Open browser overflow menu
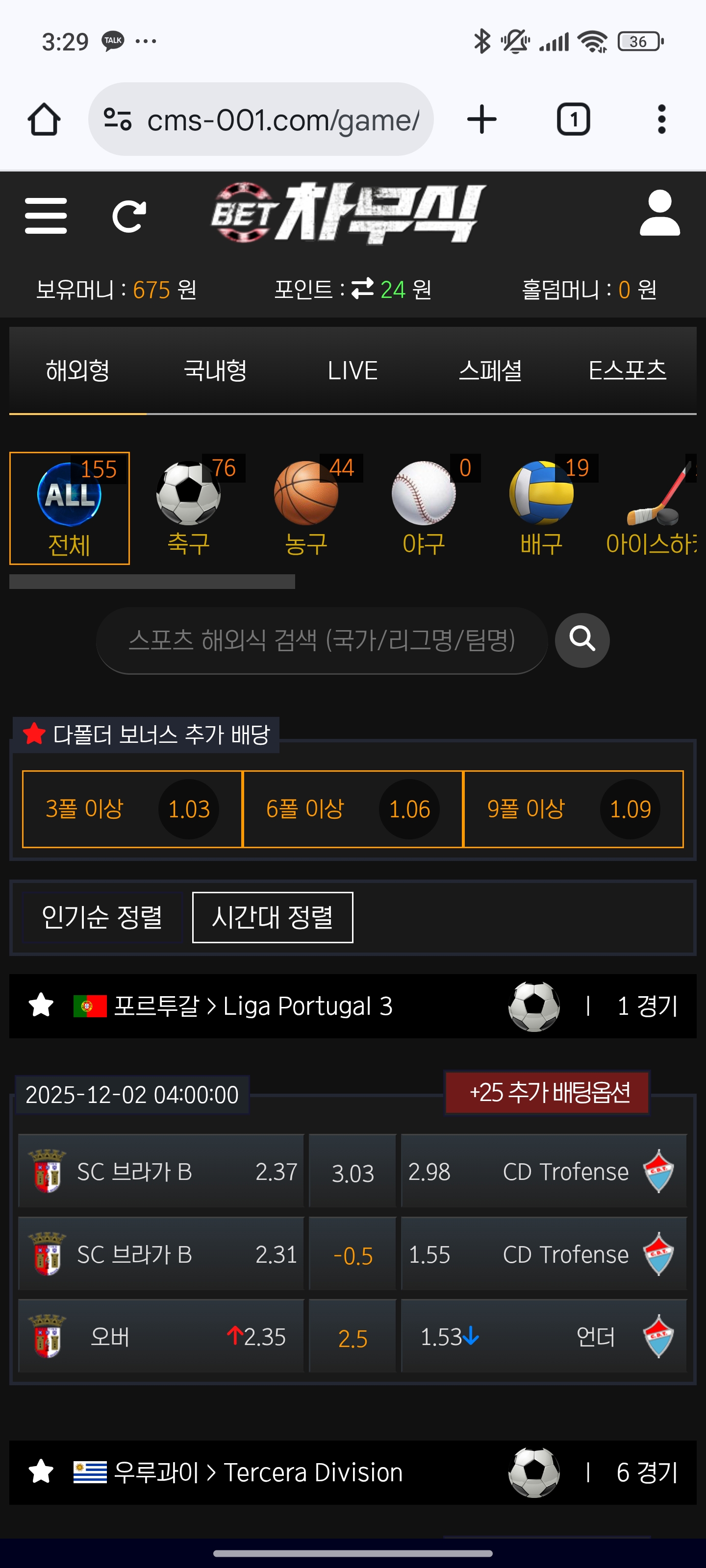Screen dimensions: 706x1568 click(x=661, y=119)
